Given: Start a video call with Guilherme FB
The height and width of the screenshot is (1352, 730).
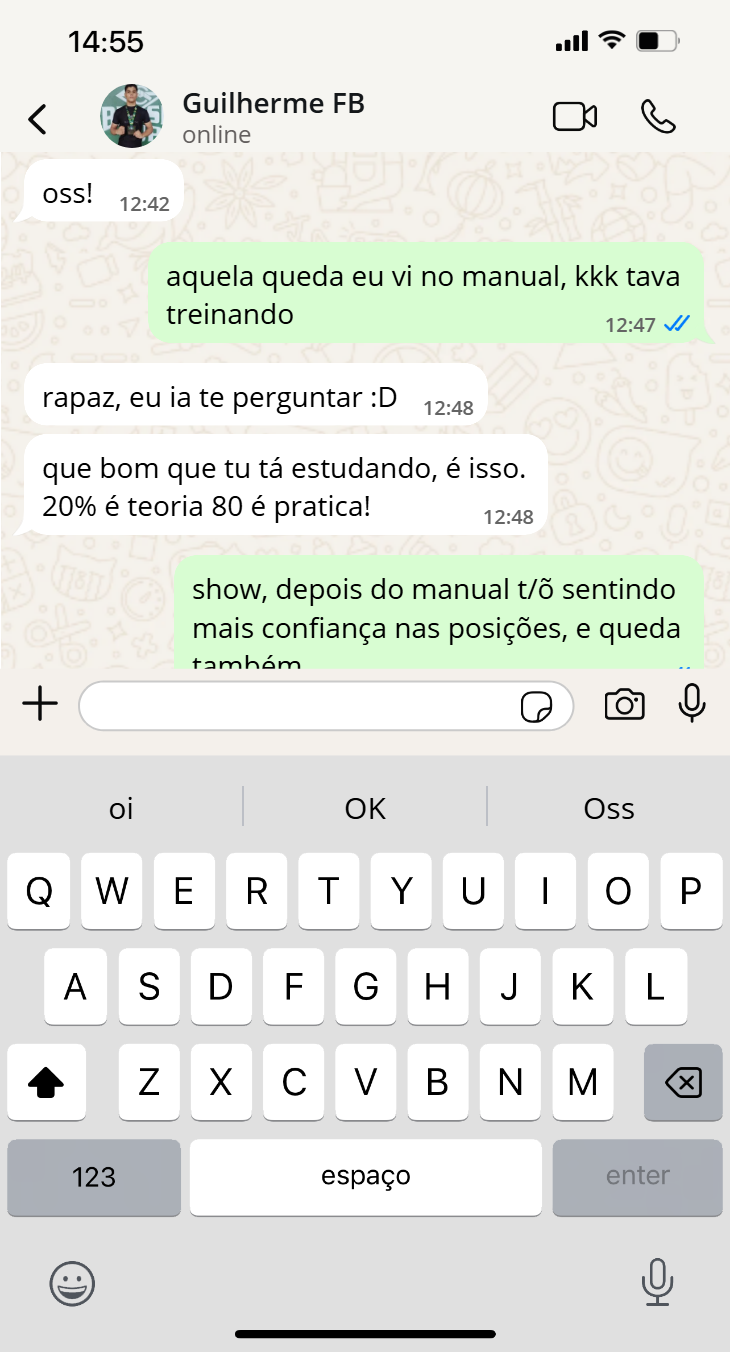Looking at the screenshot, I should coord(574,117).
